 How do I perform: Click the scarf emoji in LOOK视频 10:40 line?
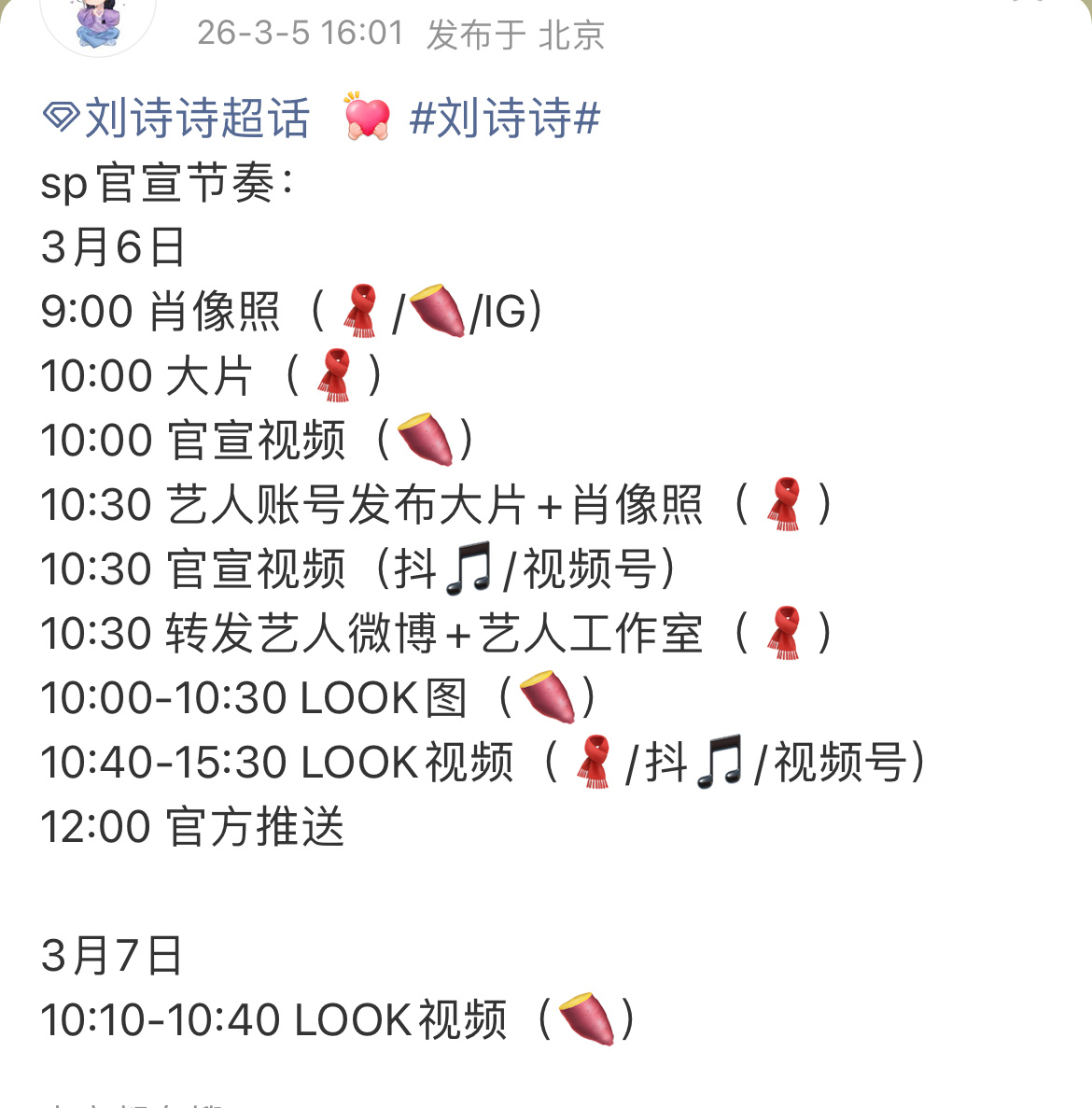point(593,761)
